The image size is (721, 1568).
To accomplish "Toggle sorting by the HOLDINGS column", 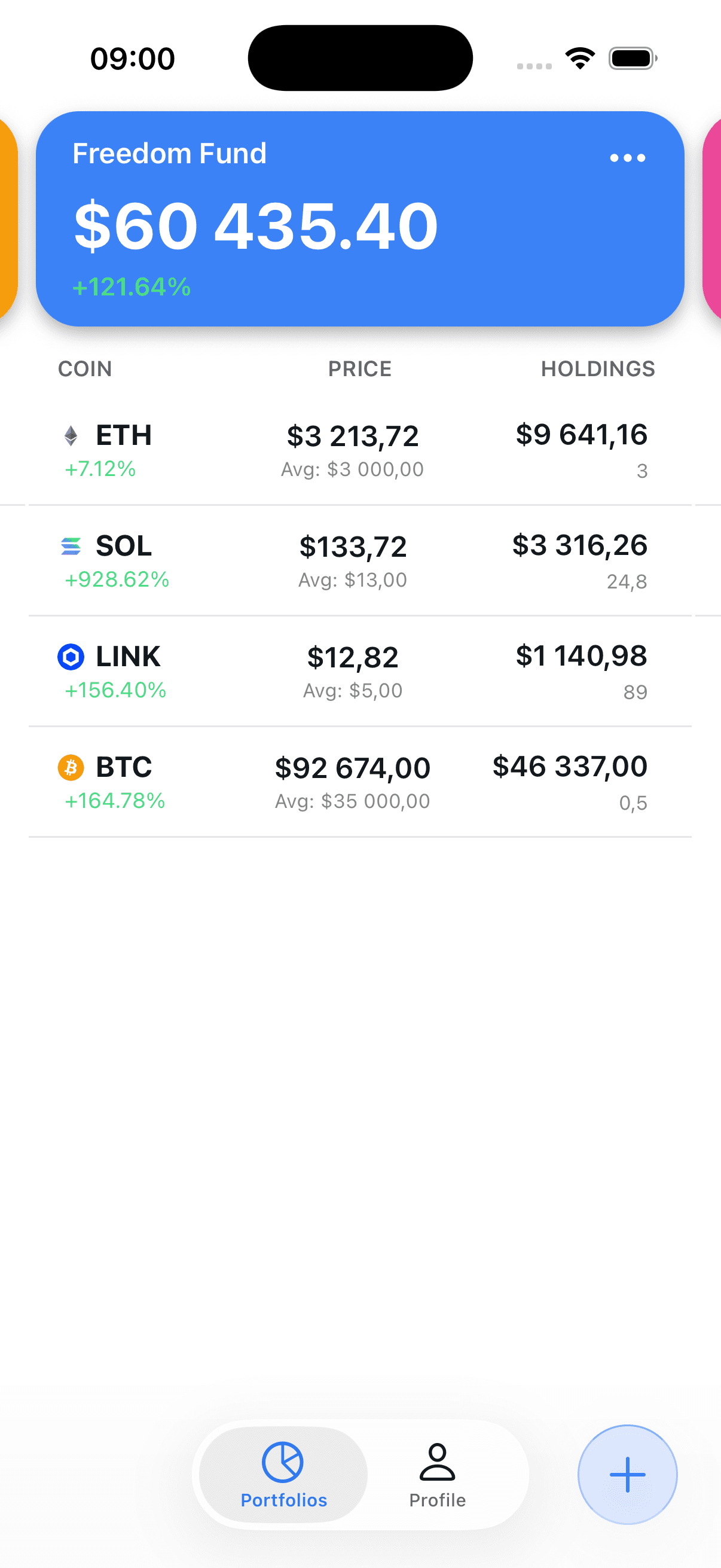I will point(598,368).
